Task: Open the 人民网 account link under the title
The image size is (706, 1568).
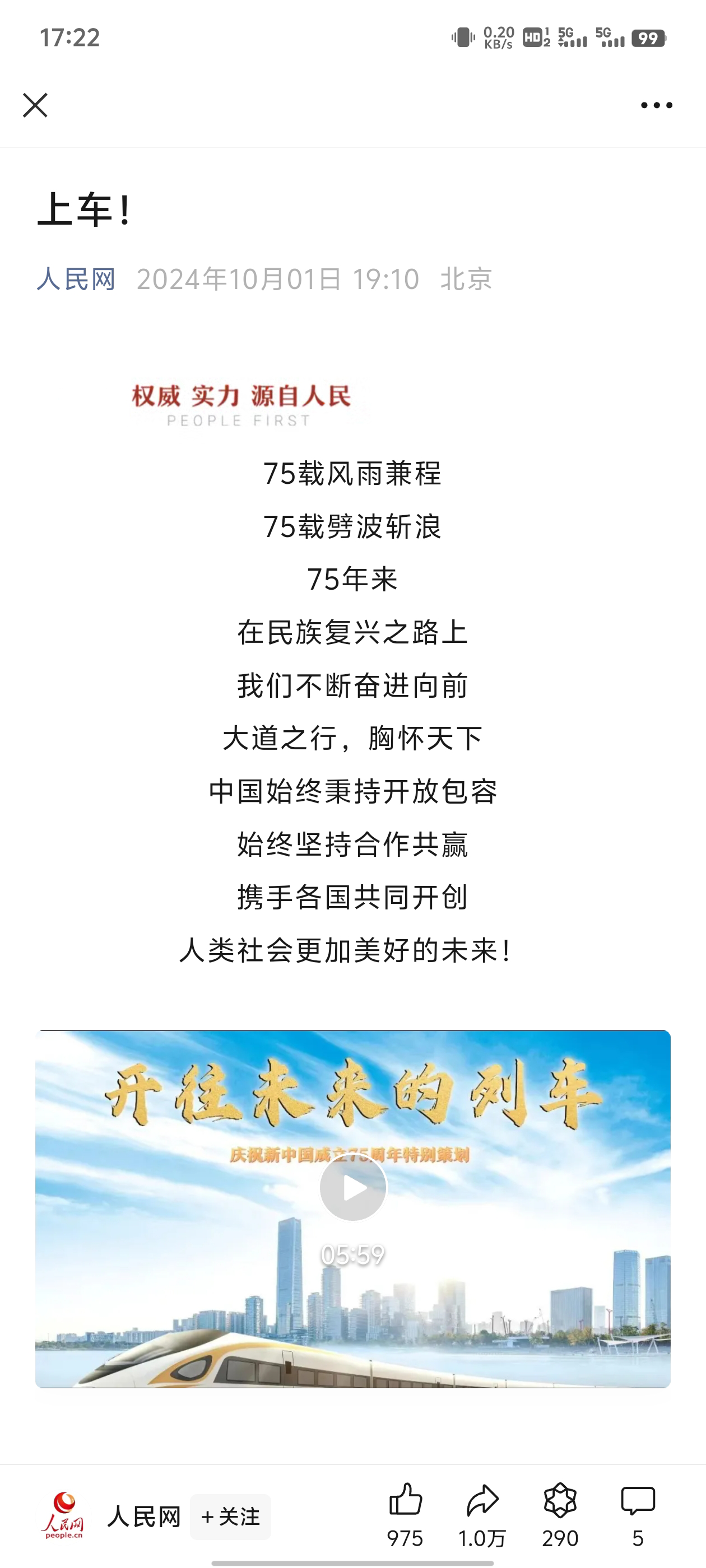Action: (x=76, y=279)
